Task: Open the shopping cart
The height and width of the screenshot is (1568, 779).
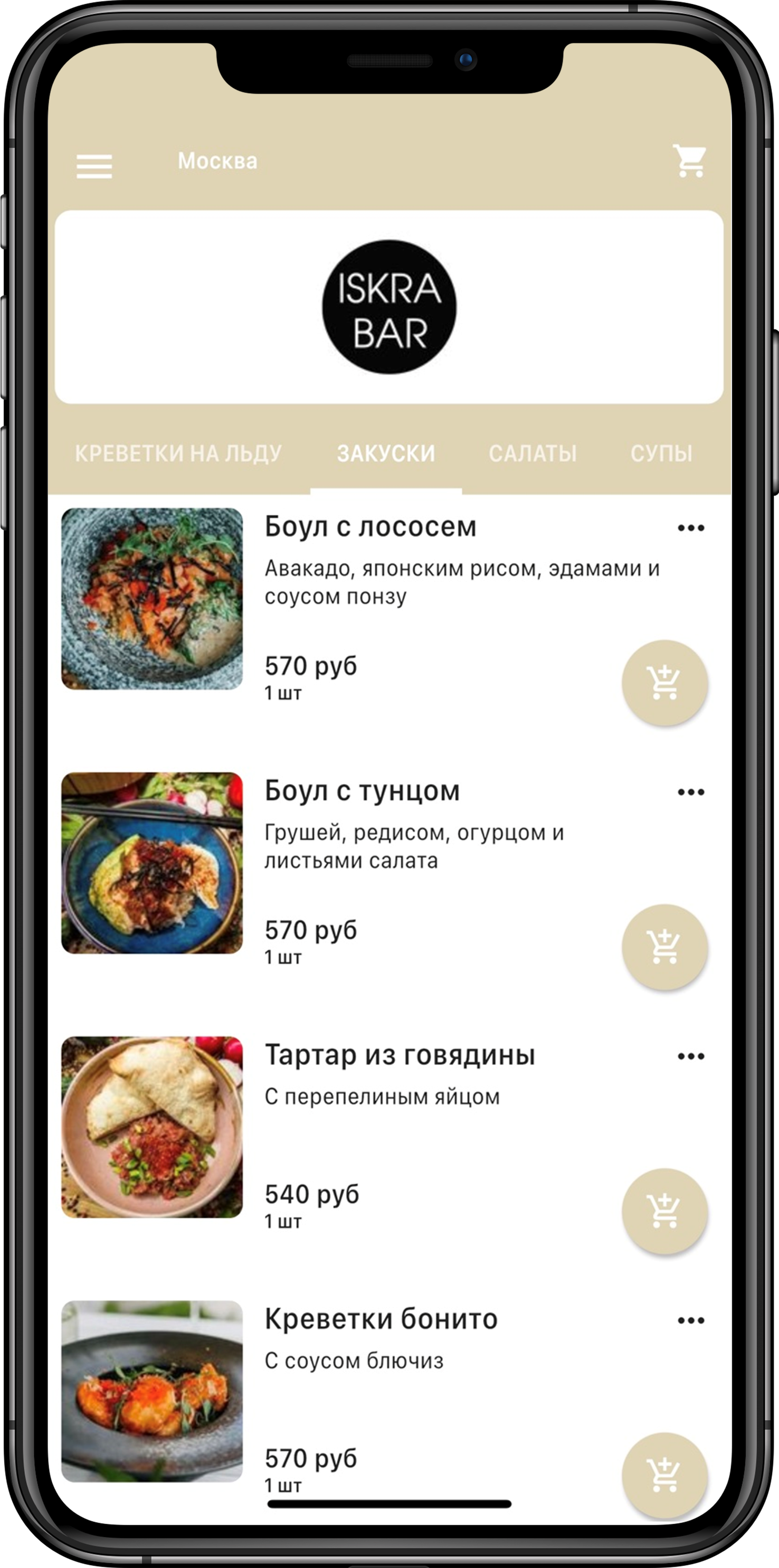Action: (689, 162)
